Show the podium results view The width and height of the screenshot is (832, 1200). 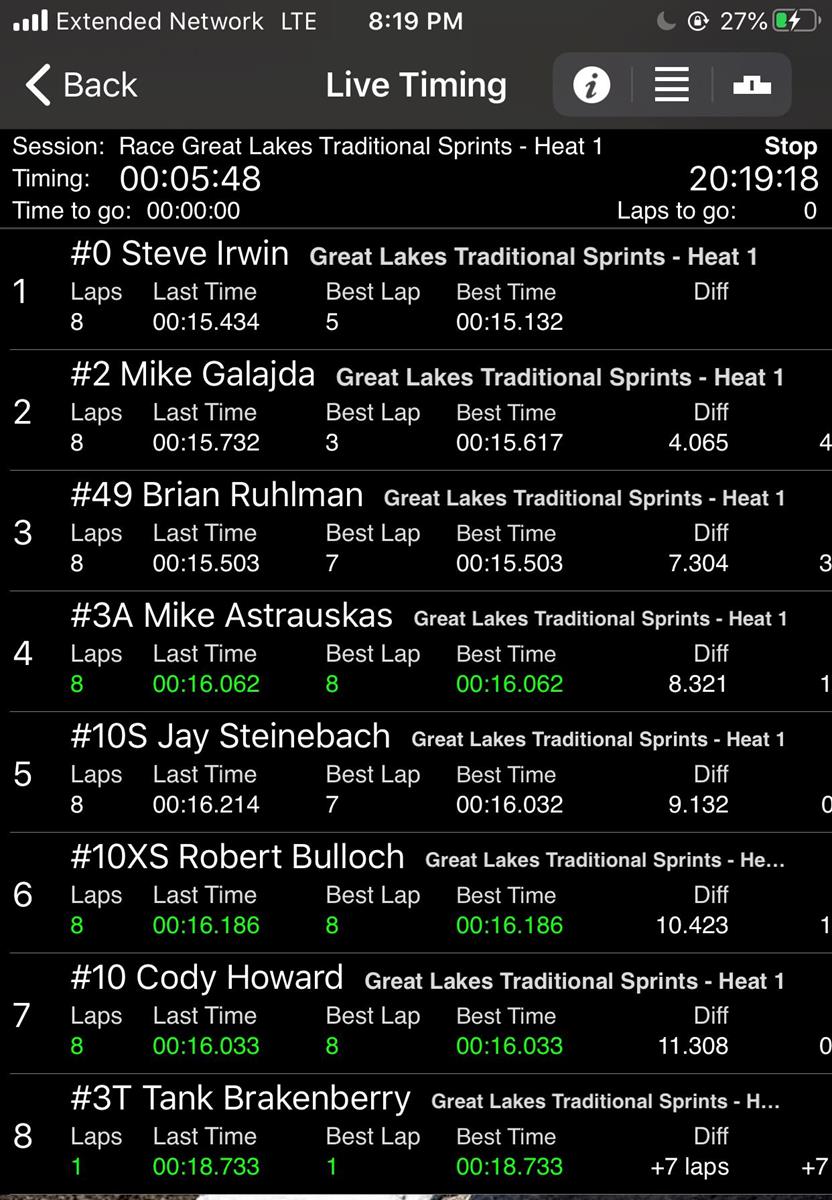(x=752, y=86)
